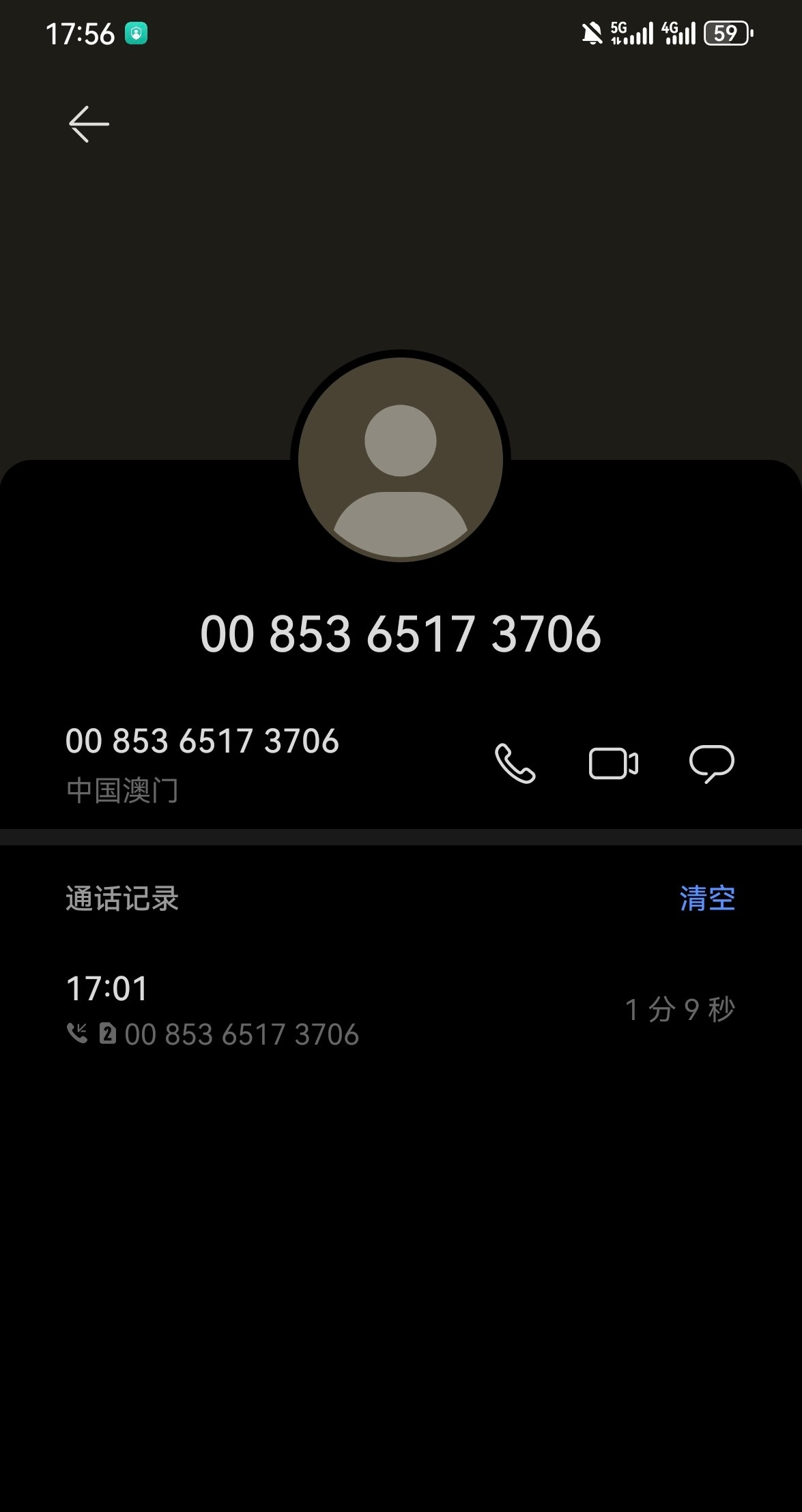The image size is (802, 1512).
Task: Tap the contact avatar picture
Action: (x=401, y=459)
